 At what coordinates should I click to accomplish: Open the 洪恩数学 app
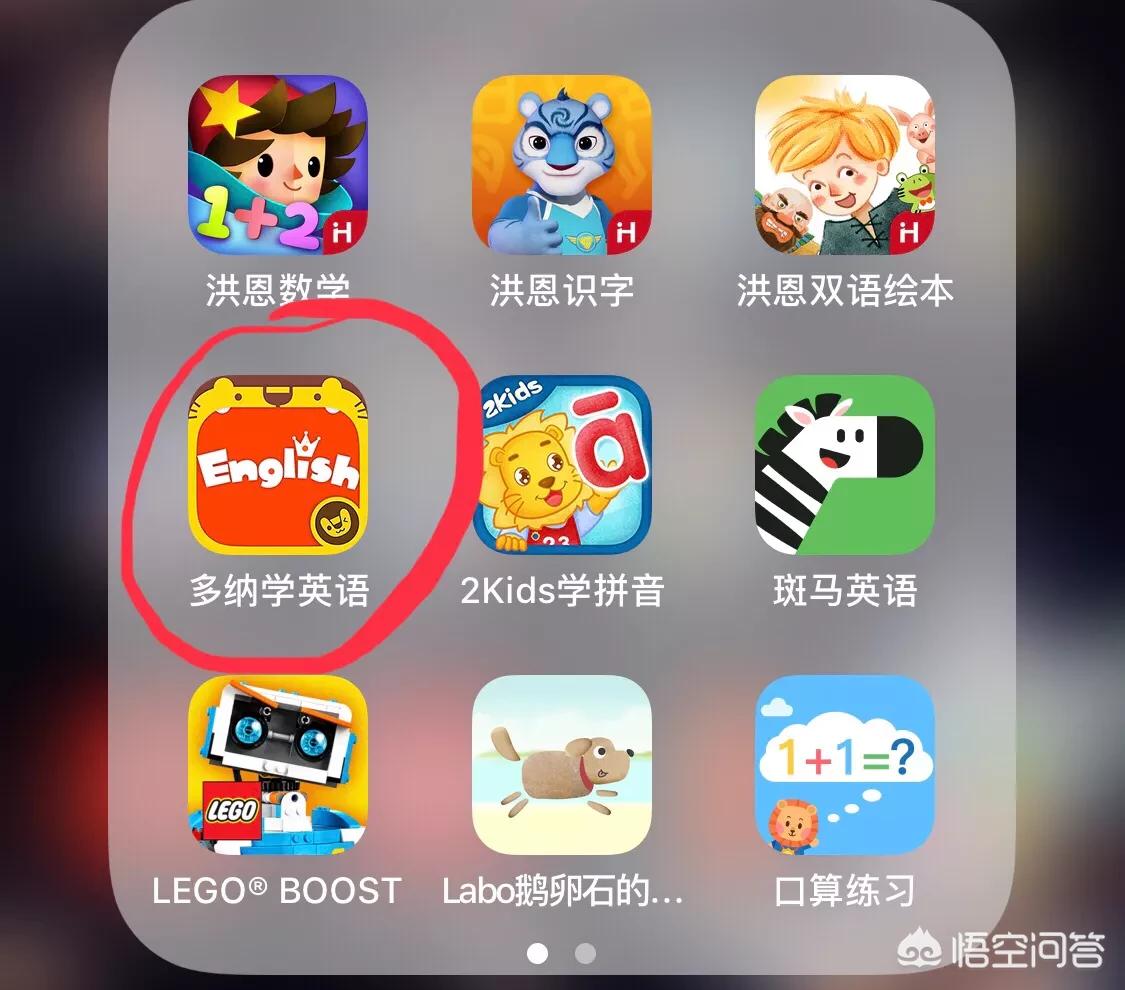(278, 165)
